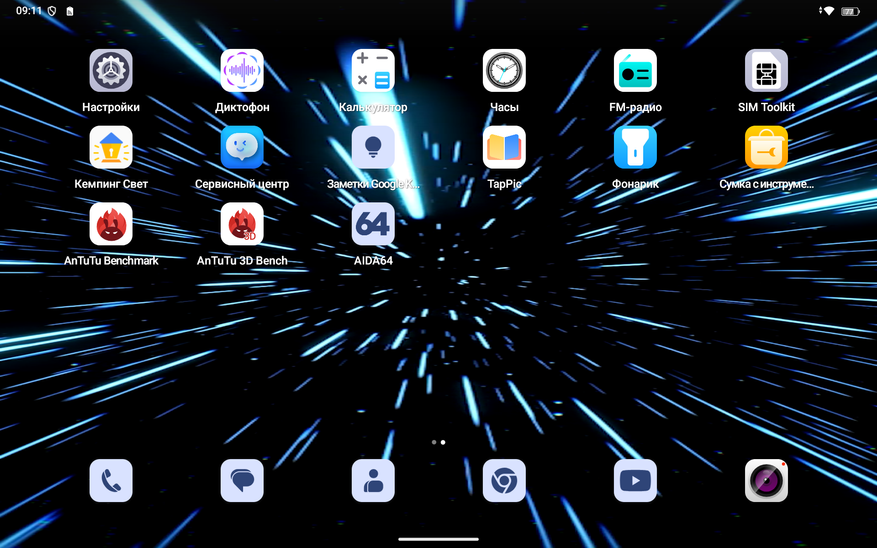
Task: Launch the TapPic app
Action: (504, 148)
